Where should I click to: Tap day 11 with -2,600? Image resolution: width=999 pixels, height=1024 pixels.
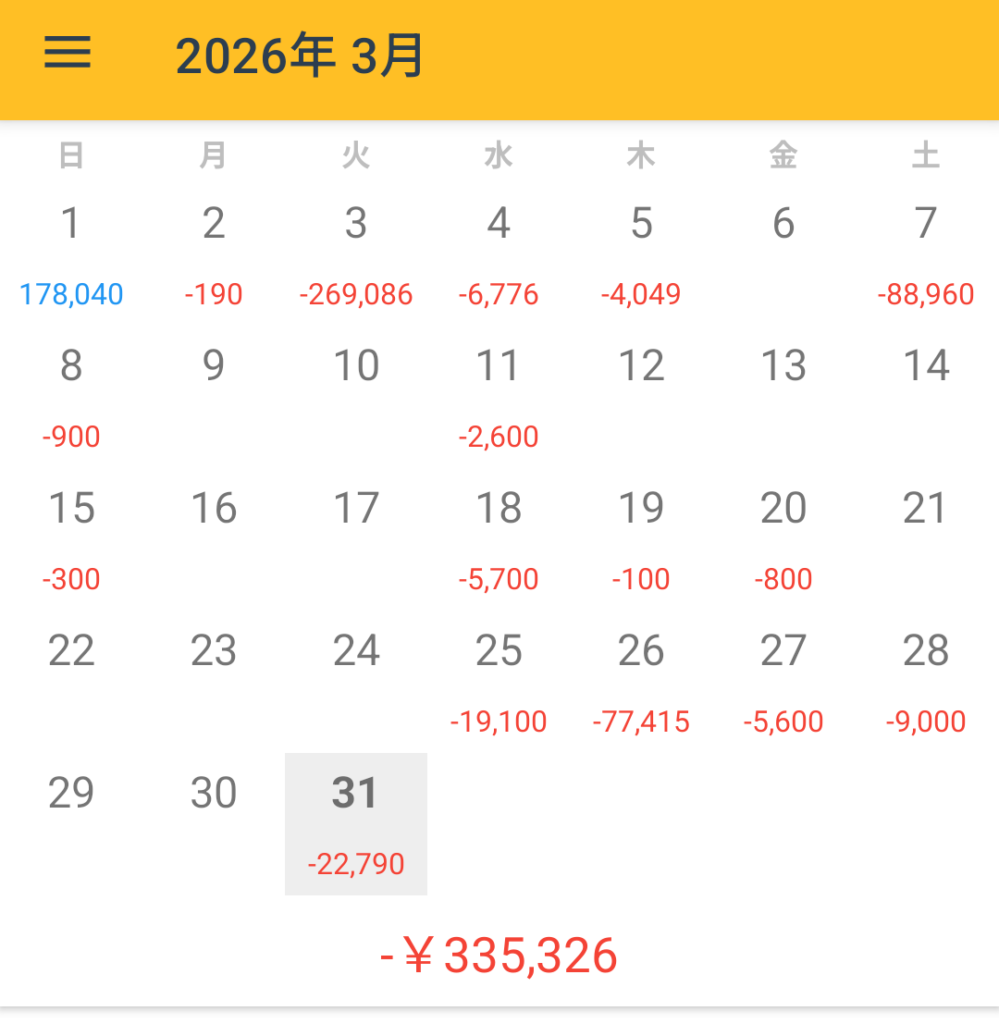coord(498,396)
